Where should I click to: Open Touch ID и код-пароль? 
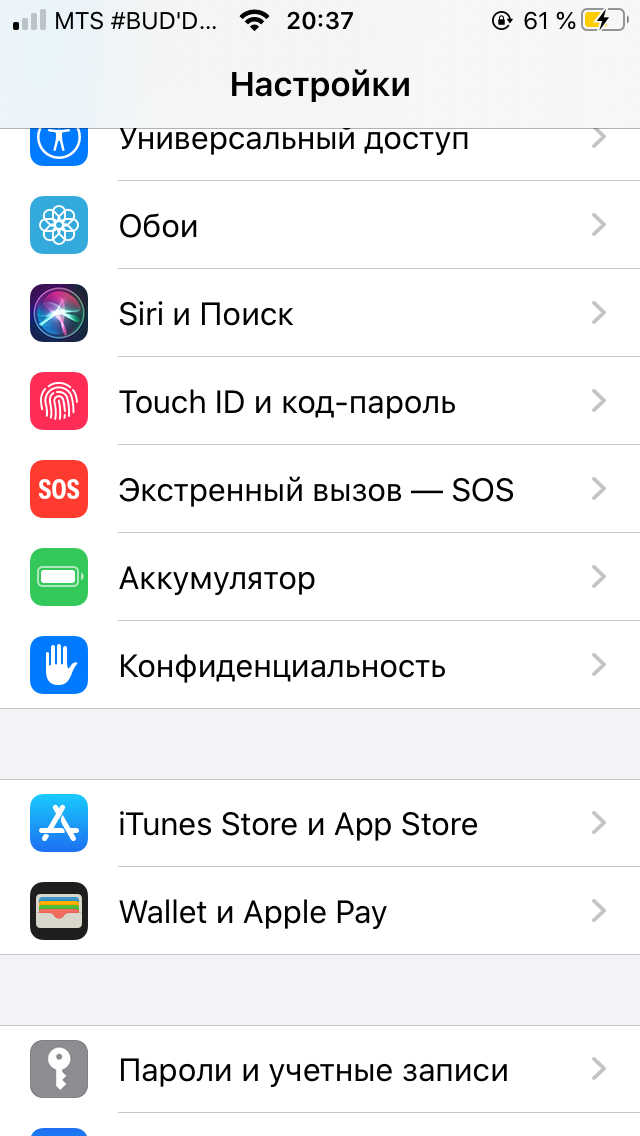point(320,402)
